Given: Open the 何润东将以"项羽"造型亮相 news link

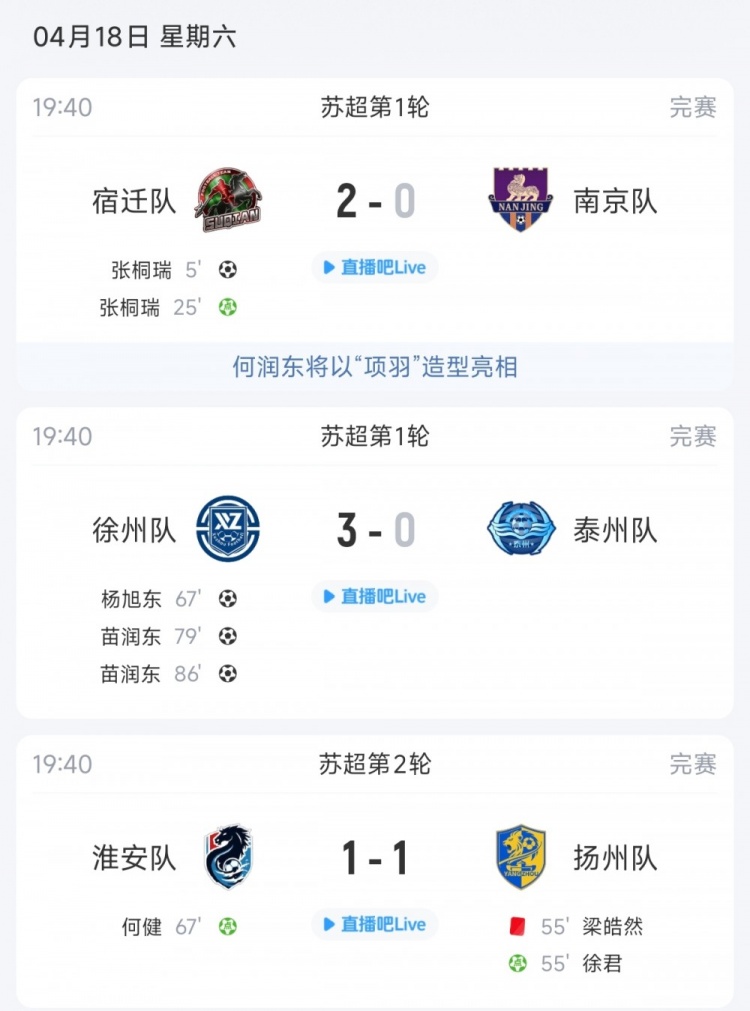Looking at the screenshot, I should pos(374,367).
